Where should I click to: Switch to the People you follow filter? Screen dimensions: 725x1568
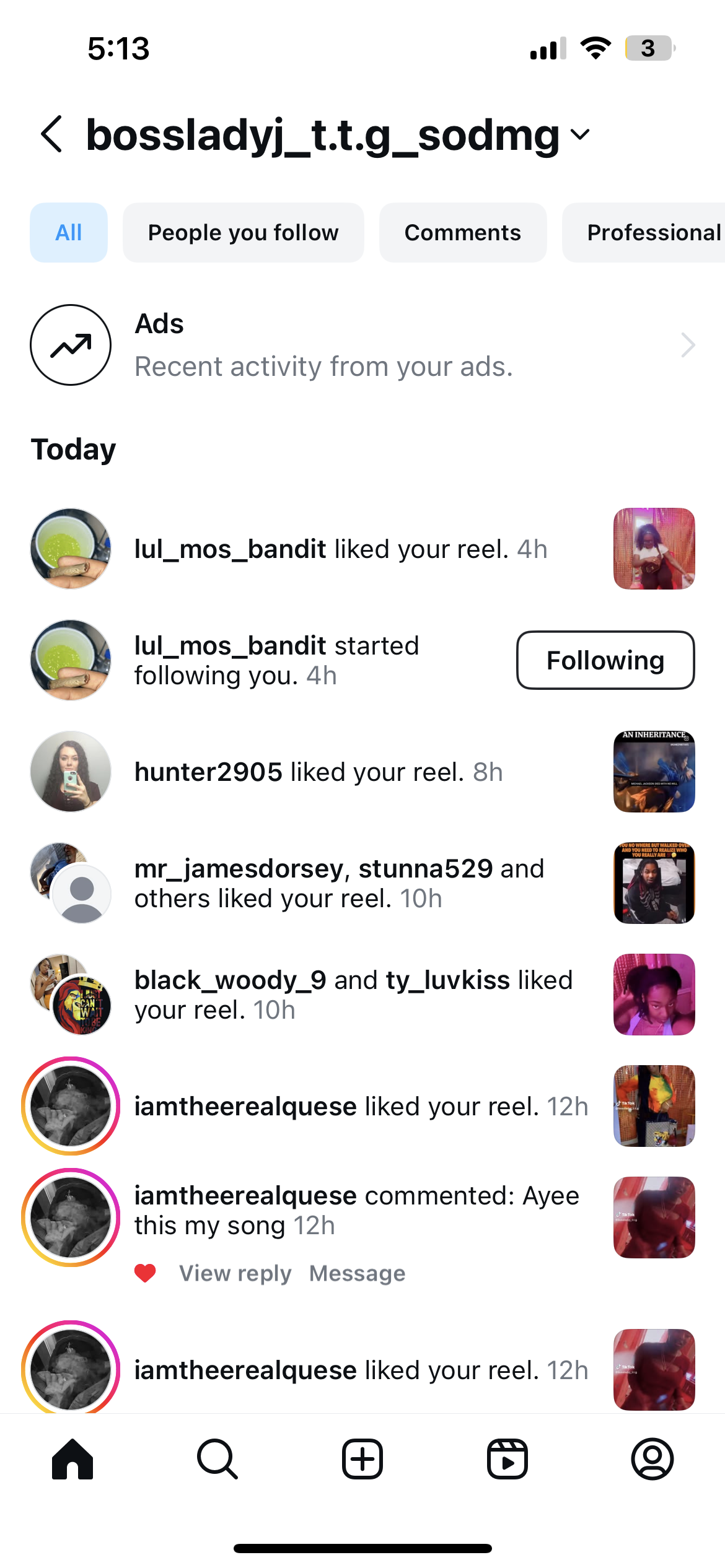pos(243,232)
